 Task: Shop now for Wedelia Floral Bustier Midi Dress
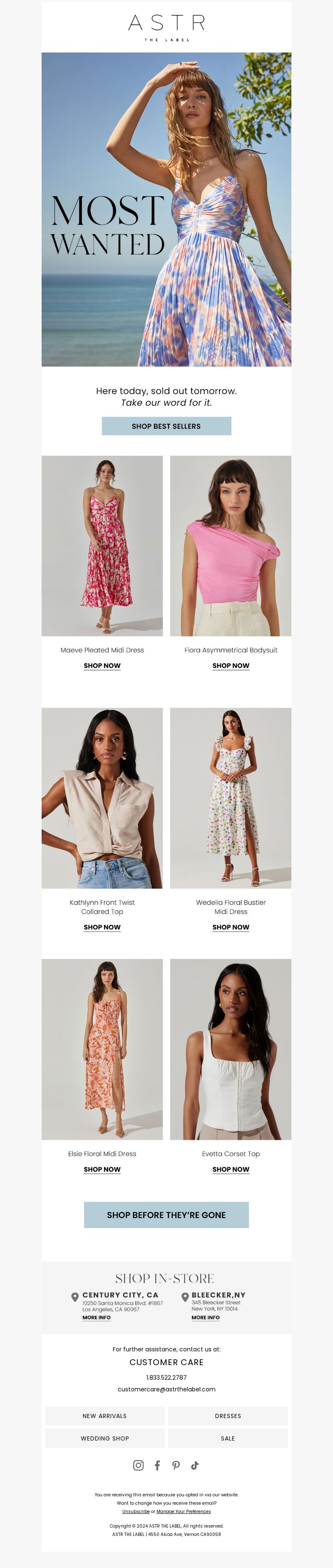click(230, 927)
